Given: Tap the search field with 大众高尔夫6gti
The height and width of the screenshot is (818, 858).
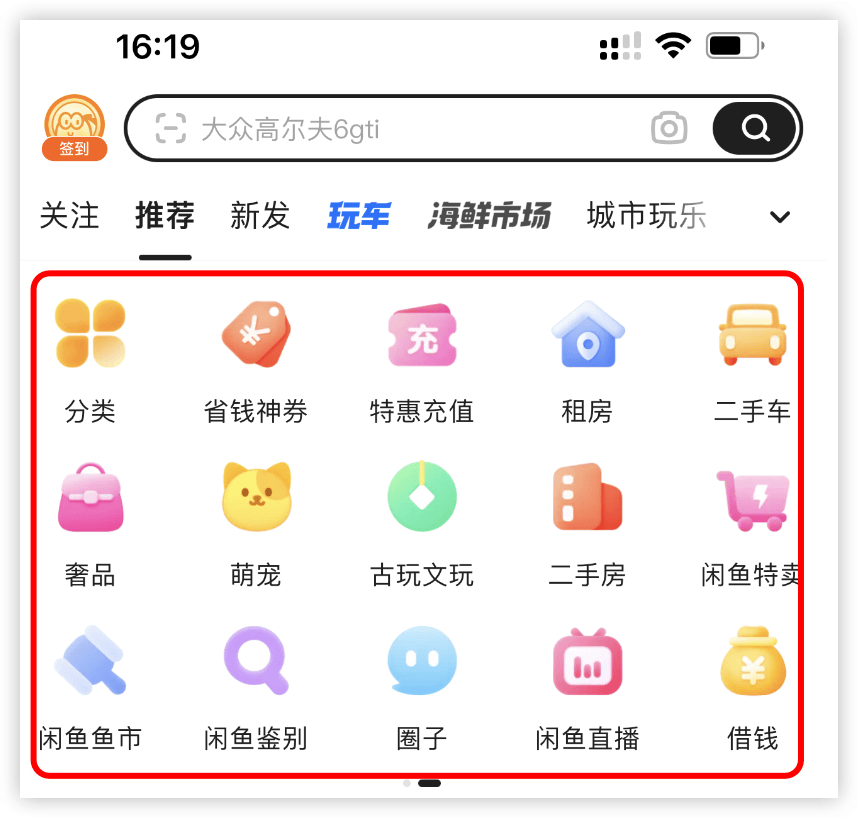Looking at the screenshot, I should [400, 129].
